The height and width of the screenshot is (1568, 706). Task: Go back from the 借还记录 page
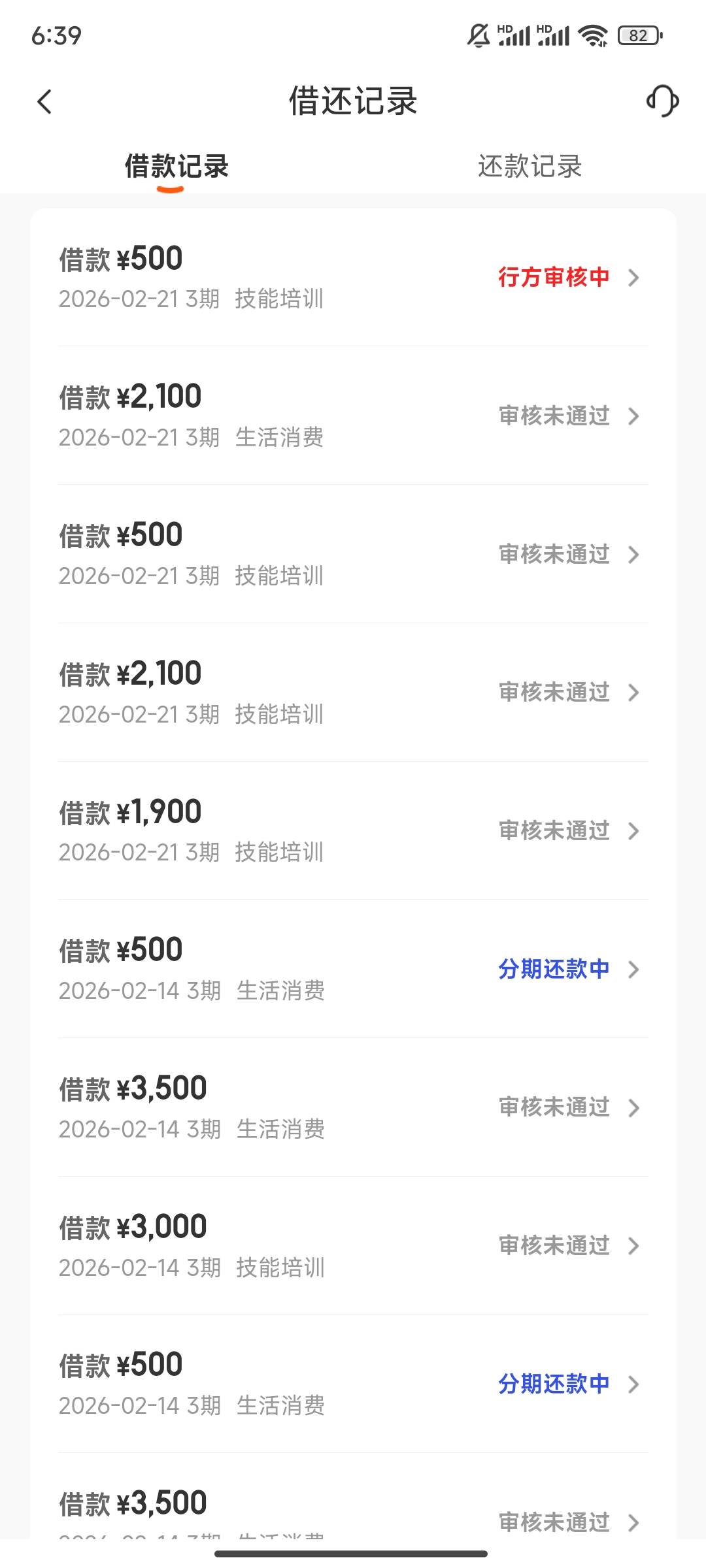pos(44,101)
